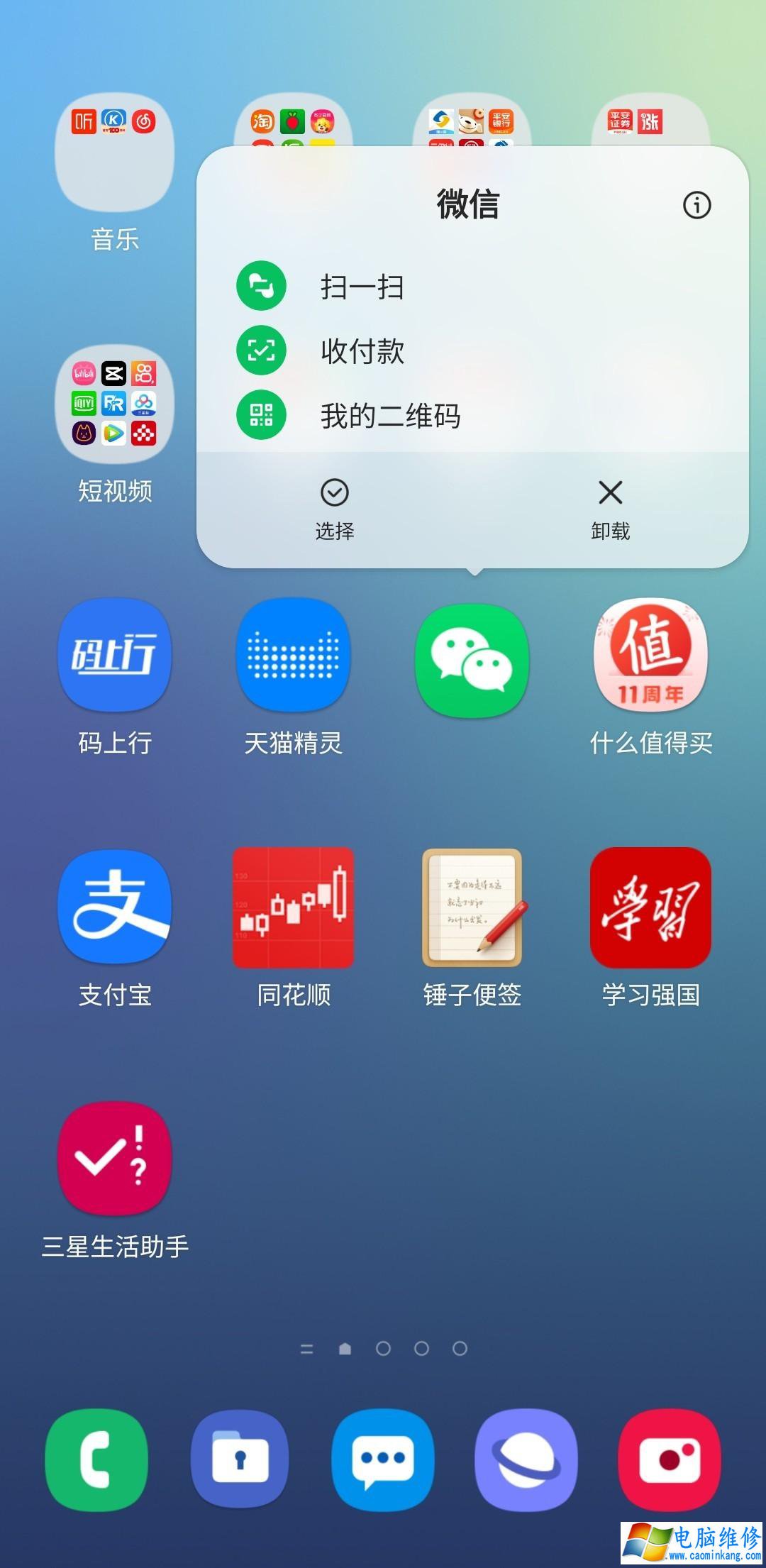Show 我的二维码 shortcut

(x=389, y=416)
